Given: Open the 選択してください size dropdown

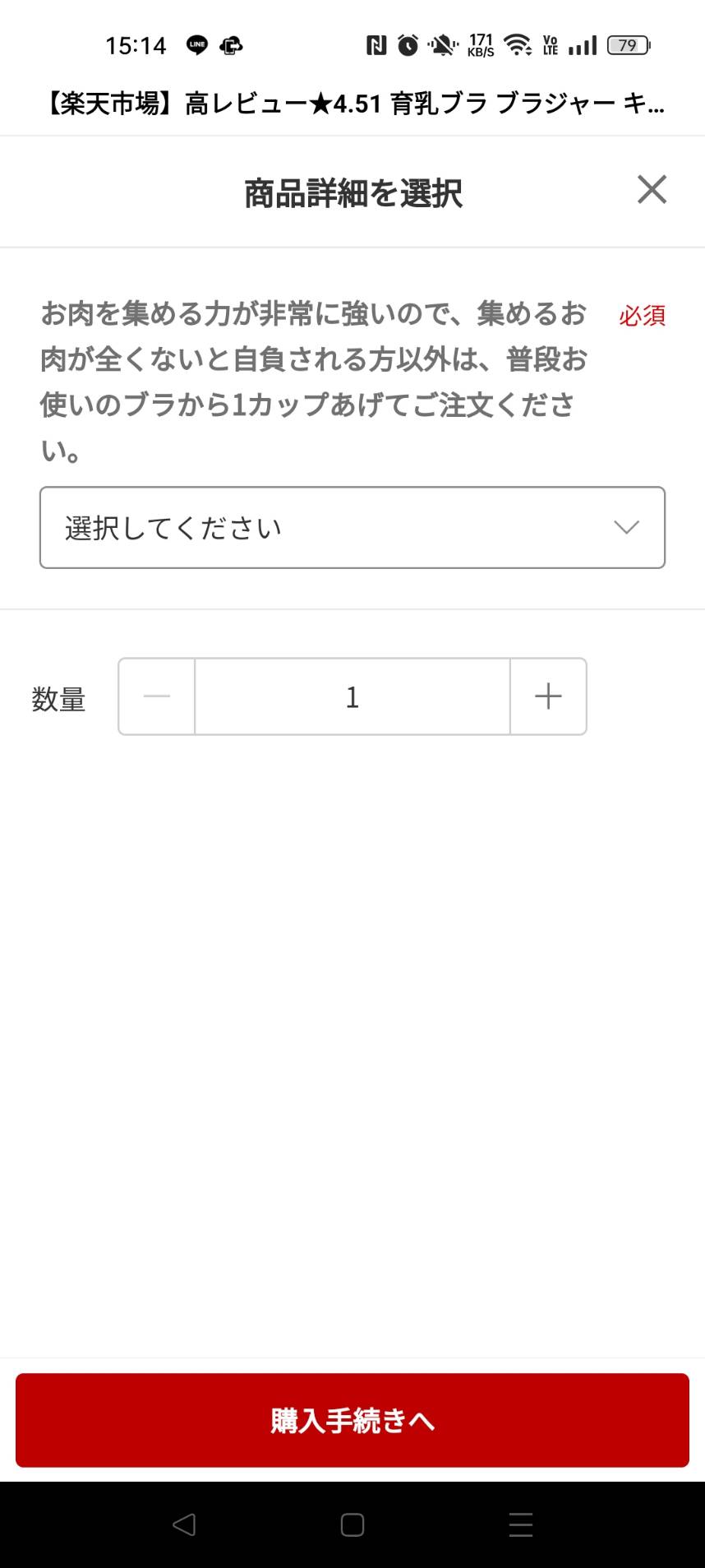Looking at the screenshot, I should click(352, 527).
